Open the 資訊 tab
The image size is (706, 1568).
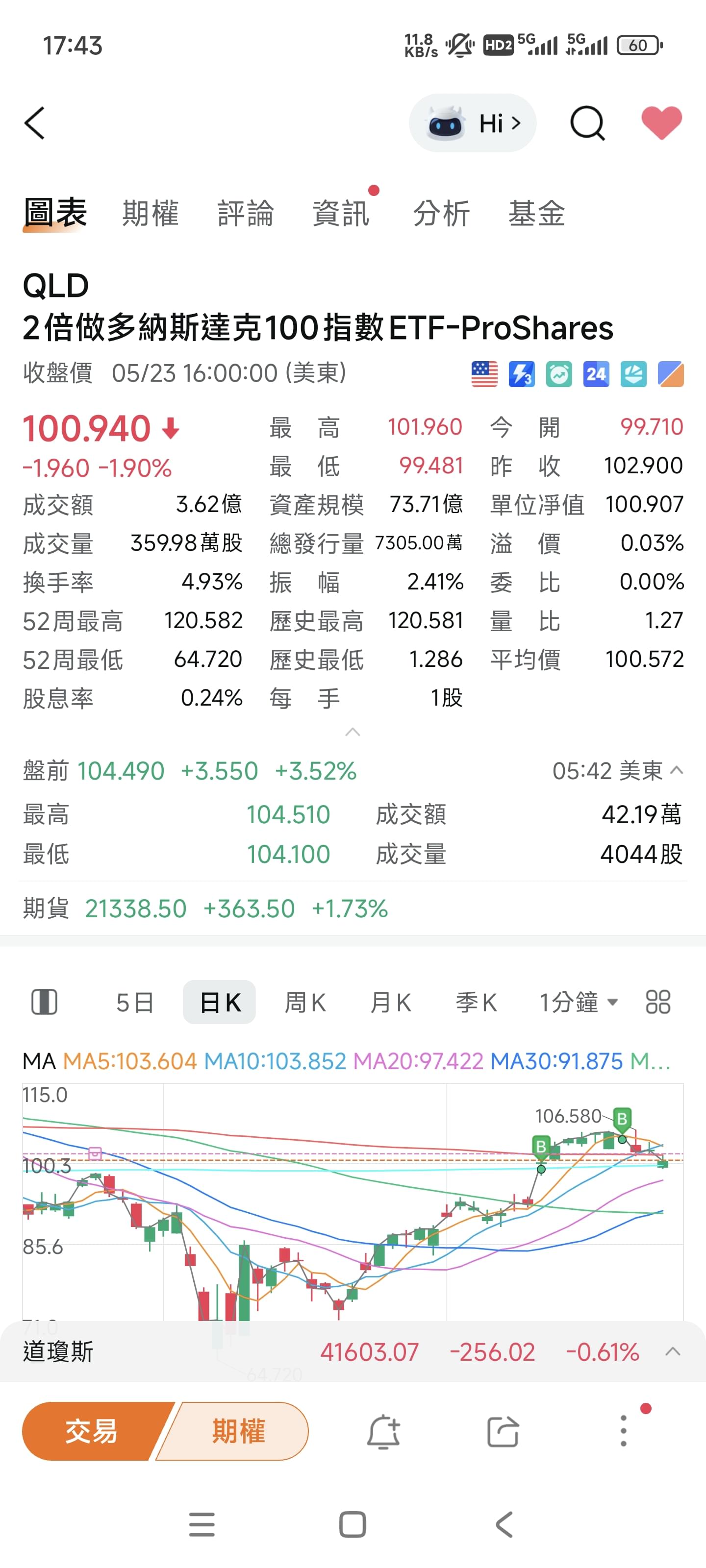(341, 213)
